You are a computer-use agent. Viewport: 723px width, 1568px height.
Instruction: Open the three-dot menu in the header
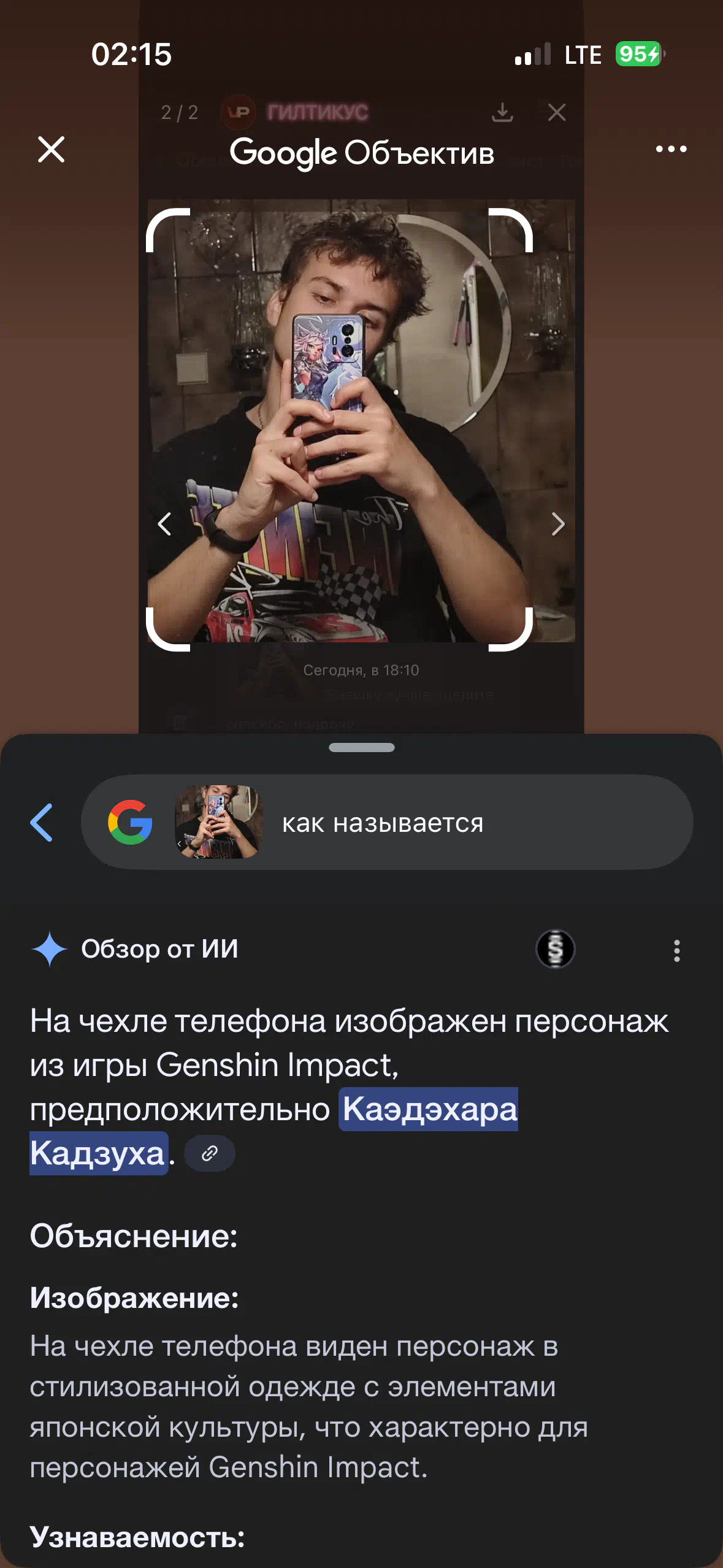coord(671,149)
